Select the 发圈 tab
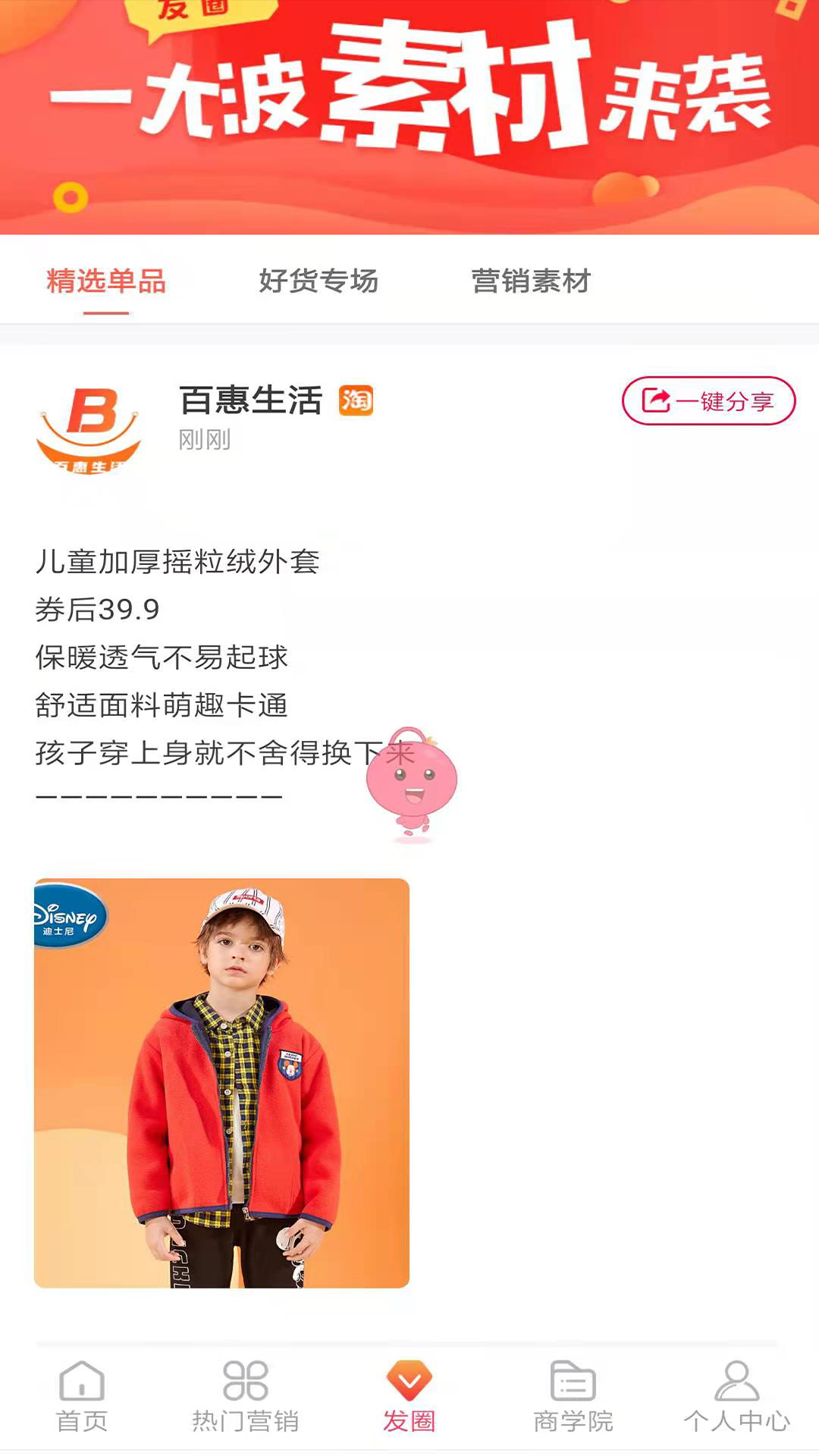 point(409,1397)
